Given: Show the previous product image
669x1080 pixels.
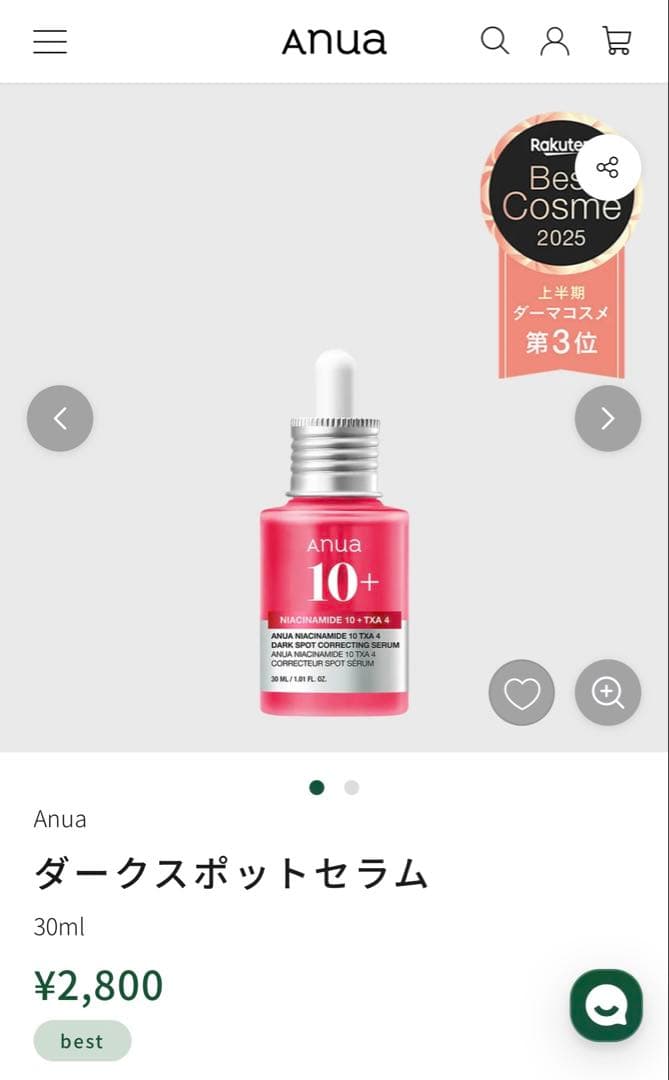Looking at the screenshot, I should pyautogui.click(x=60, y=418).
